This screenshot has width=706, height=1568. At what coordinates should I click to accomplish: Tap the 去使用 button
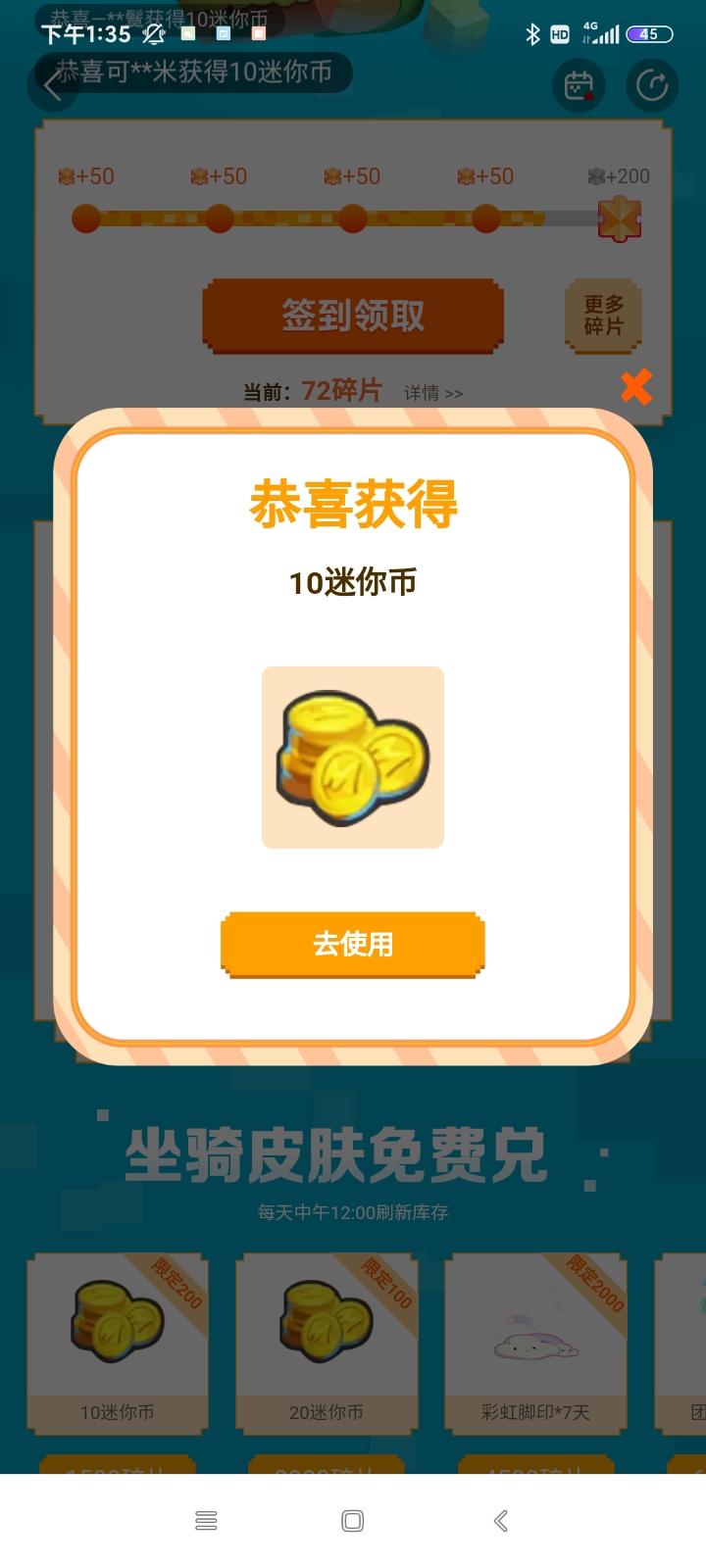[353, 944]
